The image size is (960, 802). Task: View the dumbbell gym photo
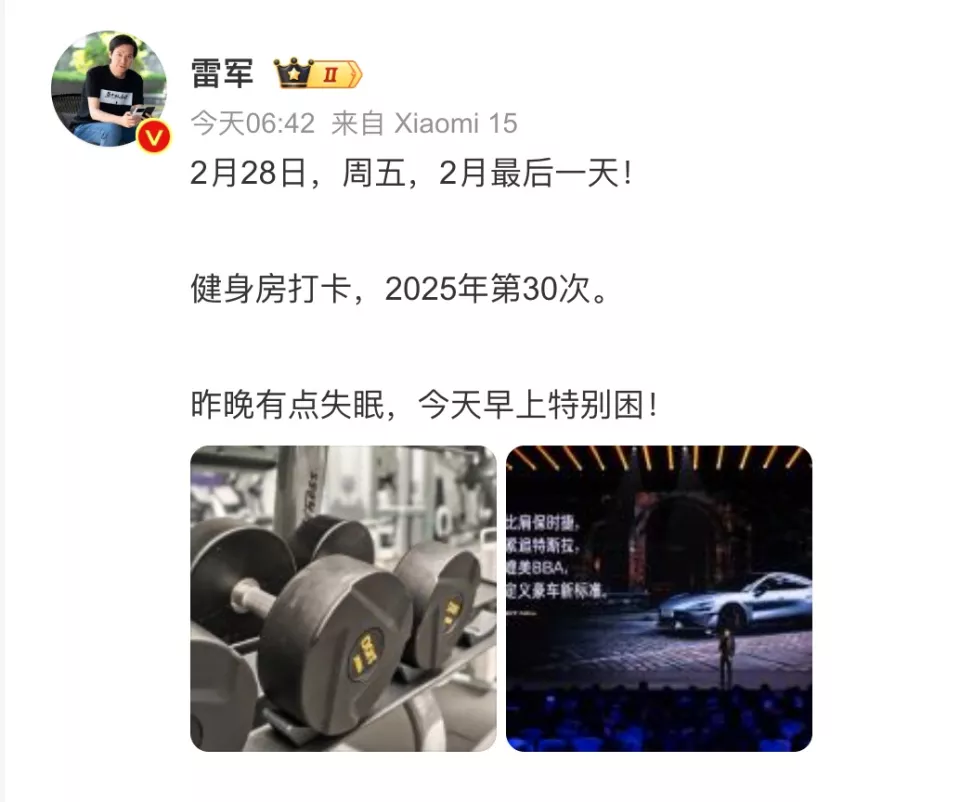point(343,598)
